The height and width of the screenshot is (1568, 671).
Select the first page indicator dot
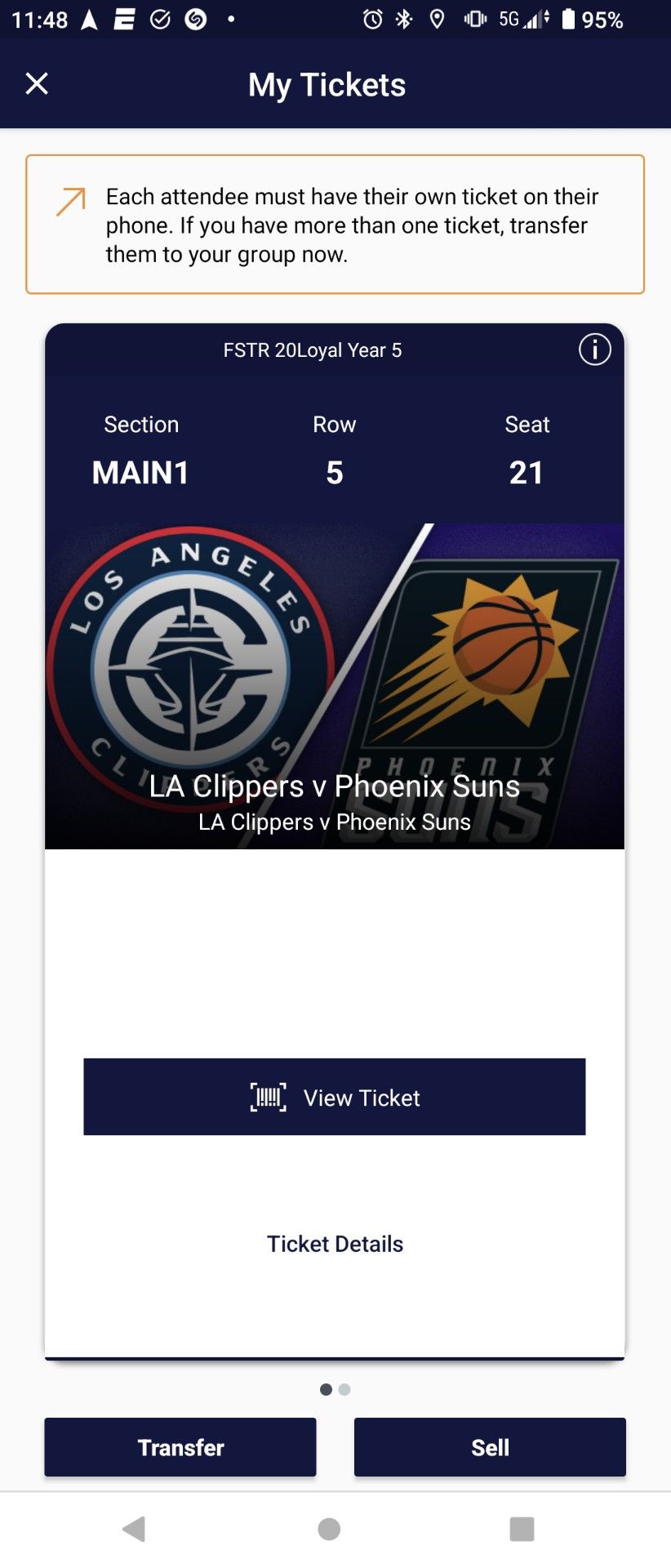click(326, 1389)
